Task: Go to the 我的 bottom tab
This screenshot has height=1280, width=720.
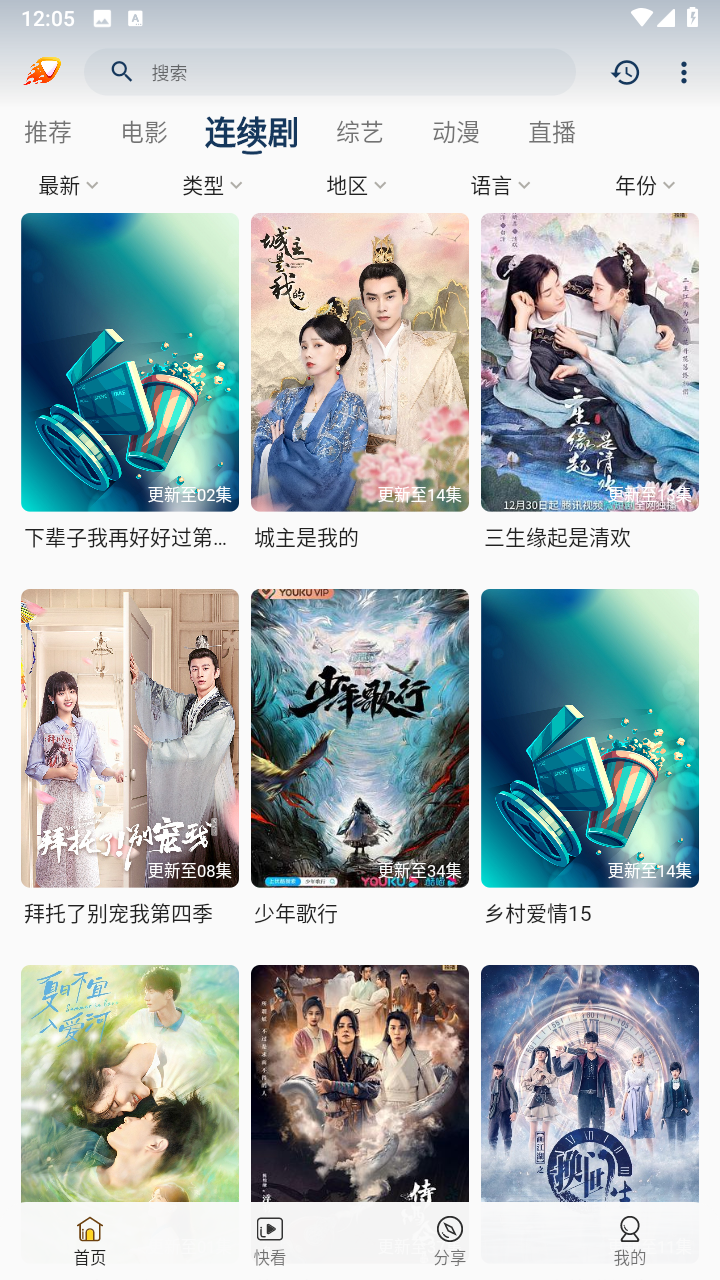Action: point(630,1240)
